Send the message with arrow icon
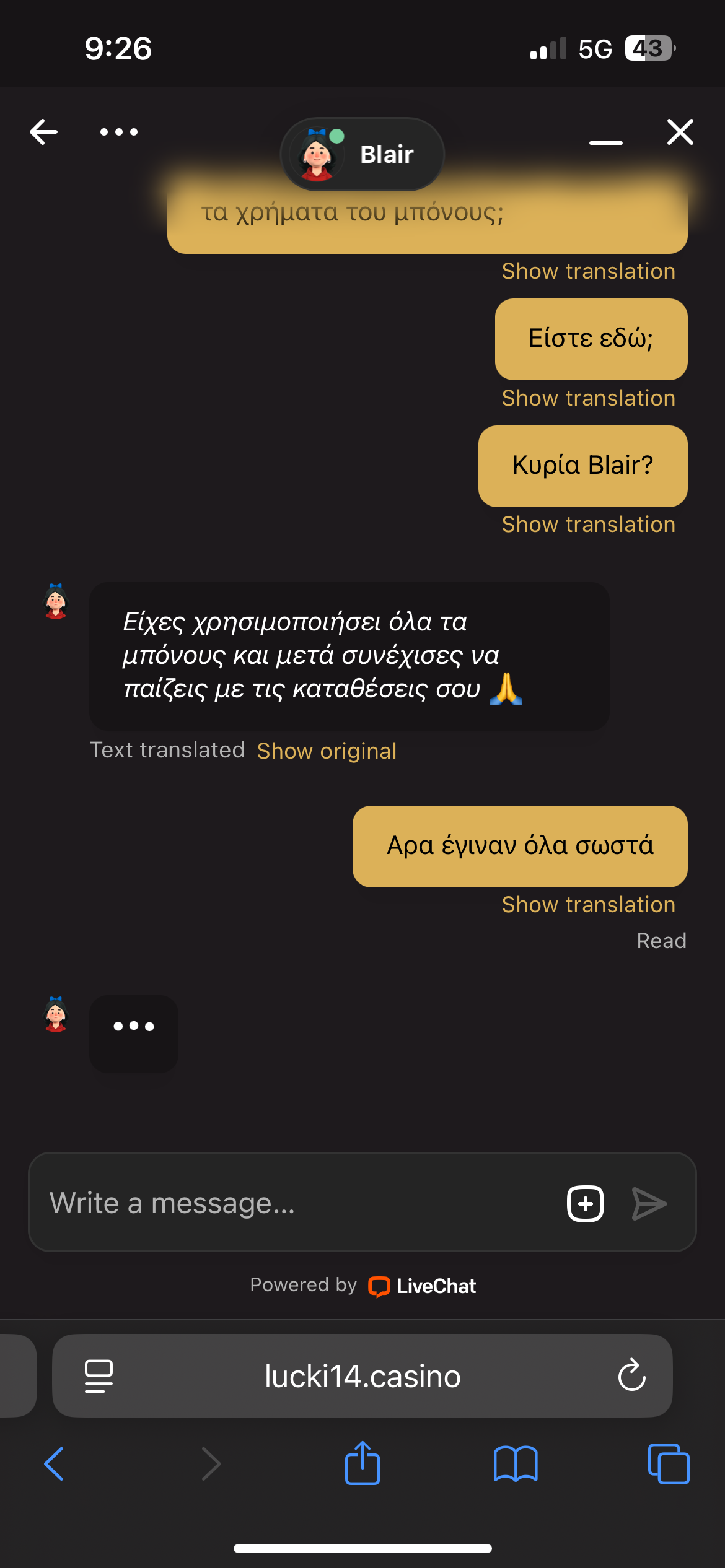The width and height of the screenshot is (725, 1568). click(649, 1203)
